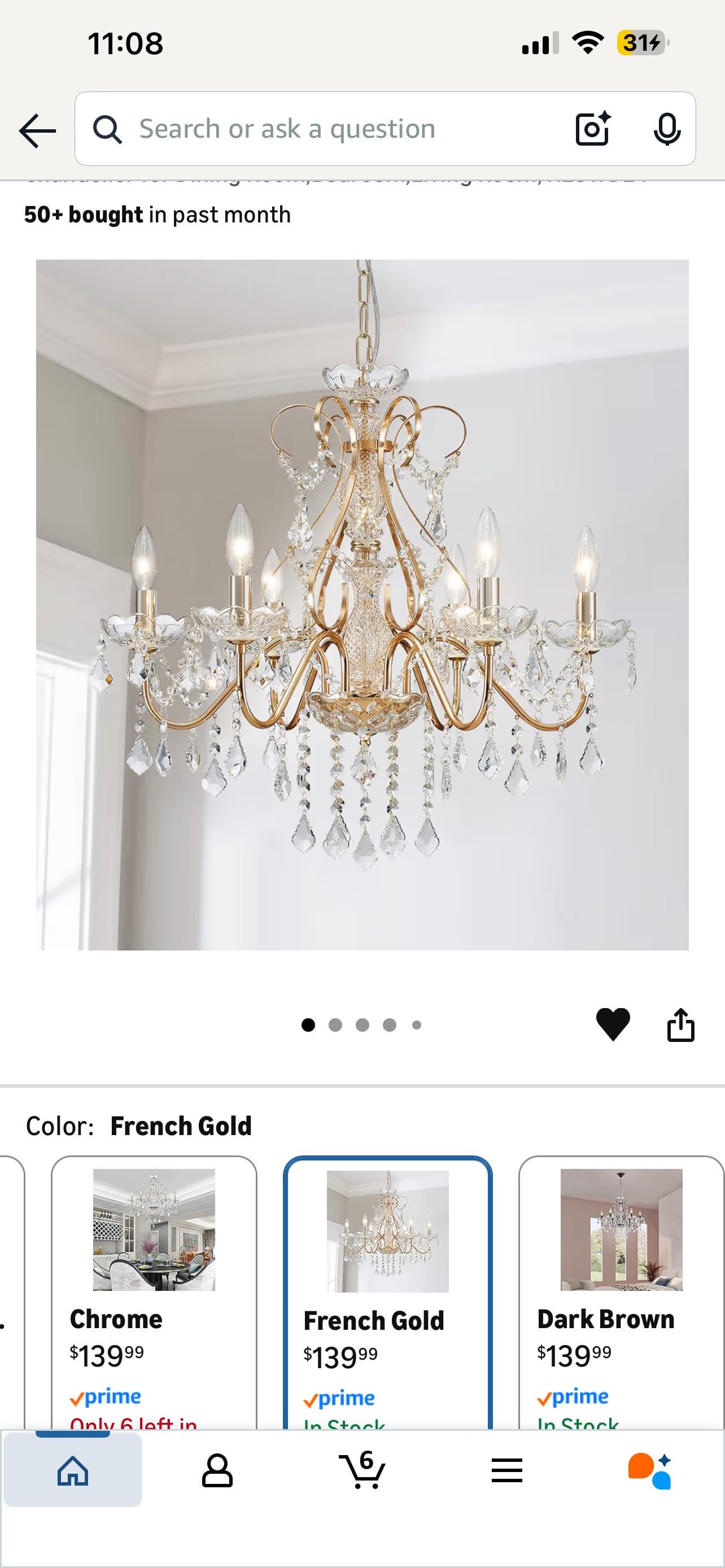This screenshot has height=1568, width=725.
Task: Choose the Dark Brown color option
Action: click(x=621, y=1290)
